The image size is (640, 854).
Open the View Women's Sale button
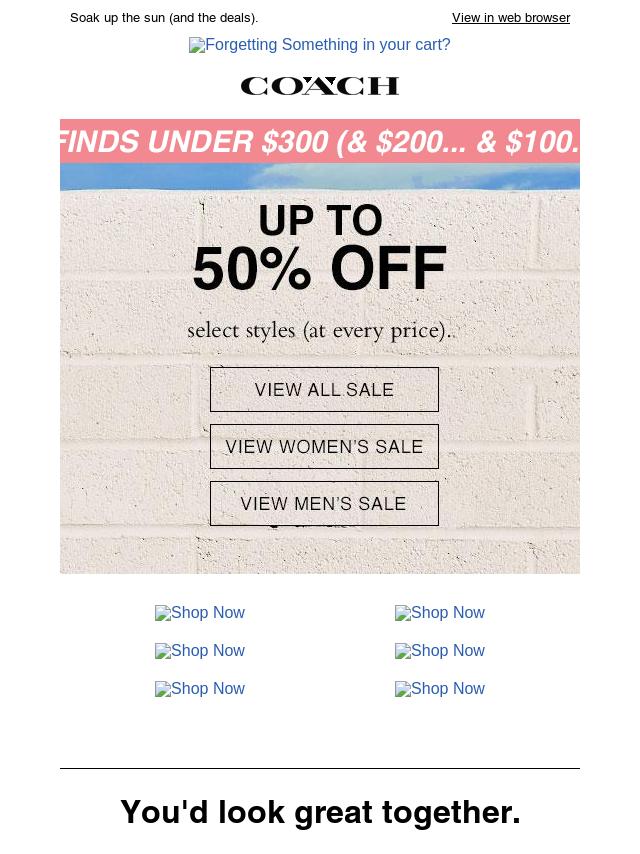pos(324,447)
